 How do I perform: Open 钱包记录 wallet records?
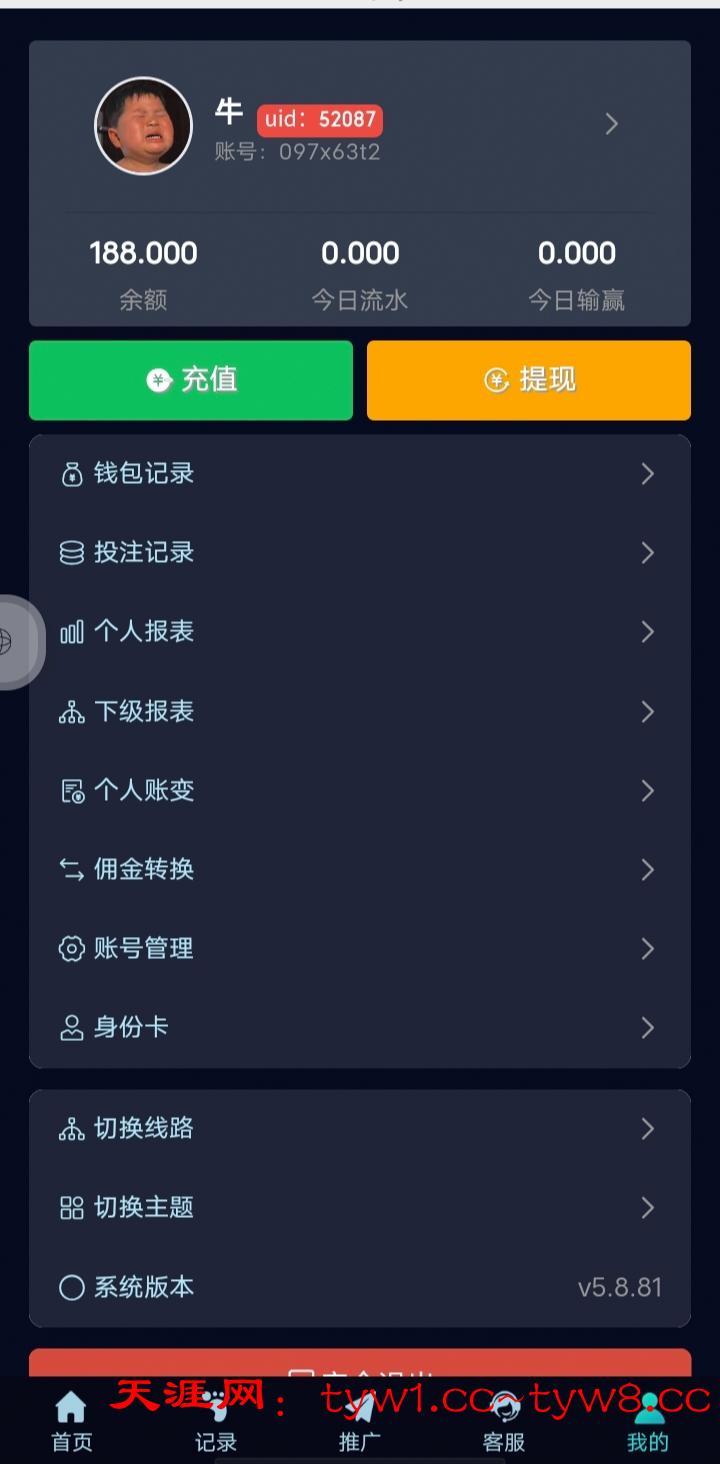click(360, 474)
